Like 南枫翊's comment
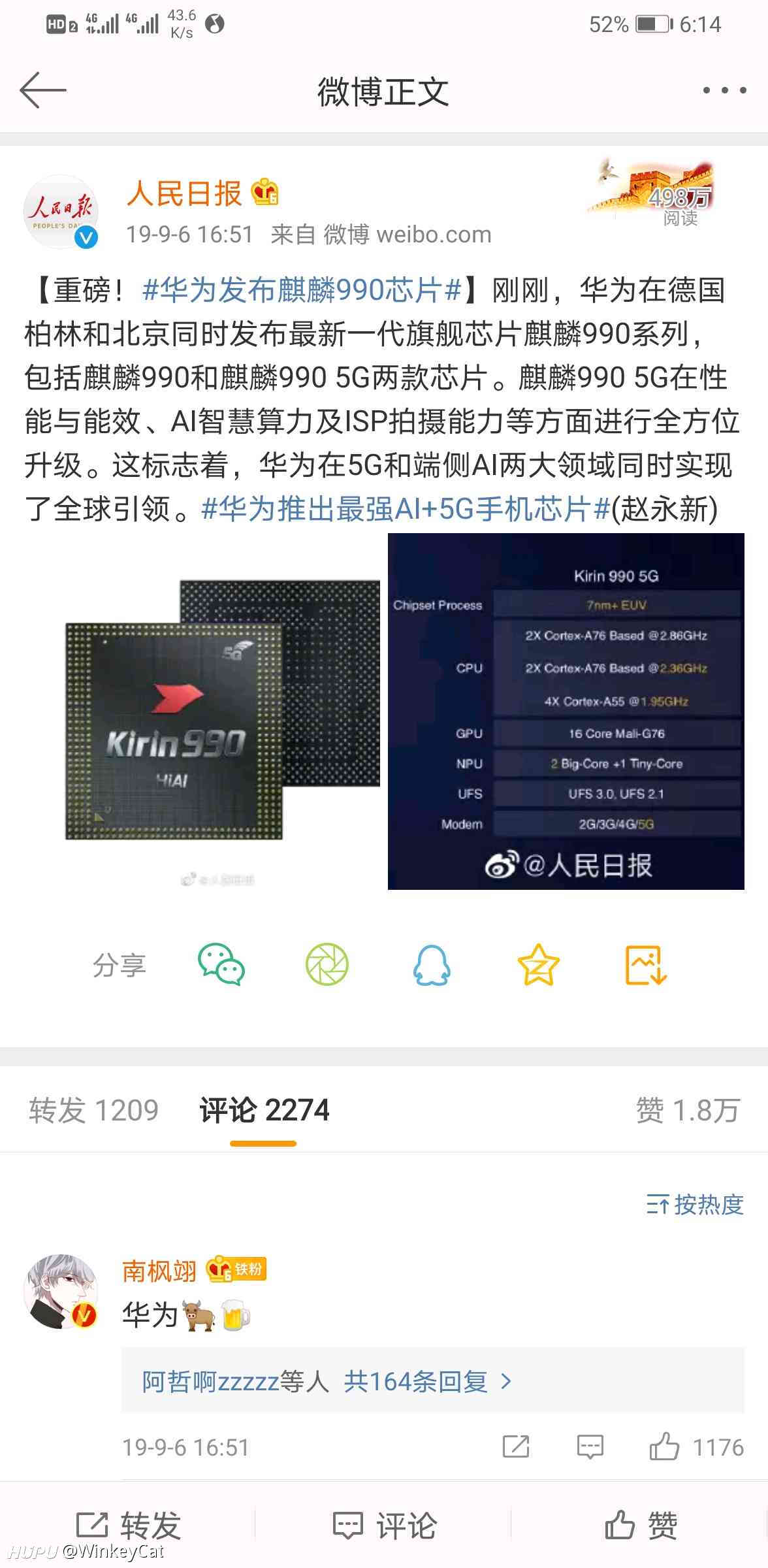The image size is (768, 1568). (x=696, y=1447)
